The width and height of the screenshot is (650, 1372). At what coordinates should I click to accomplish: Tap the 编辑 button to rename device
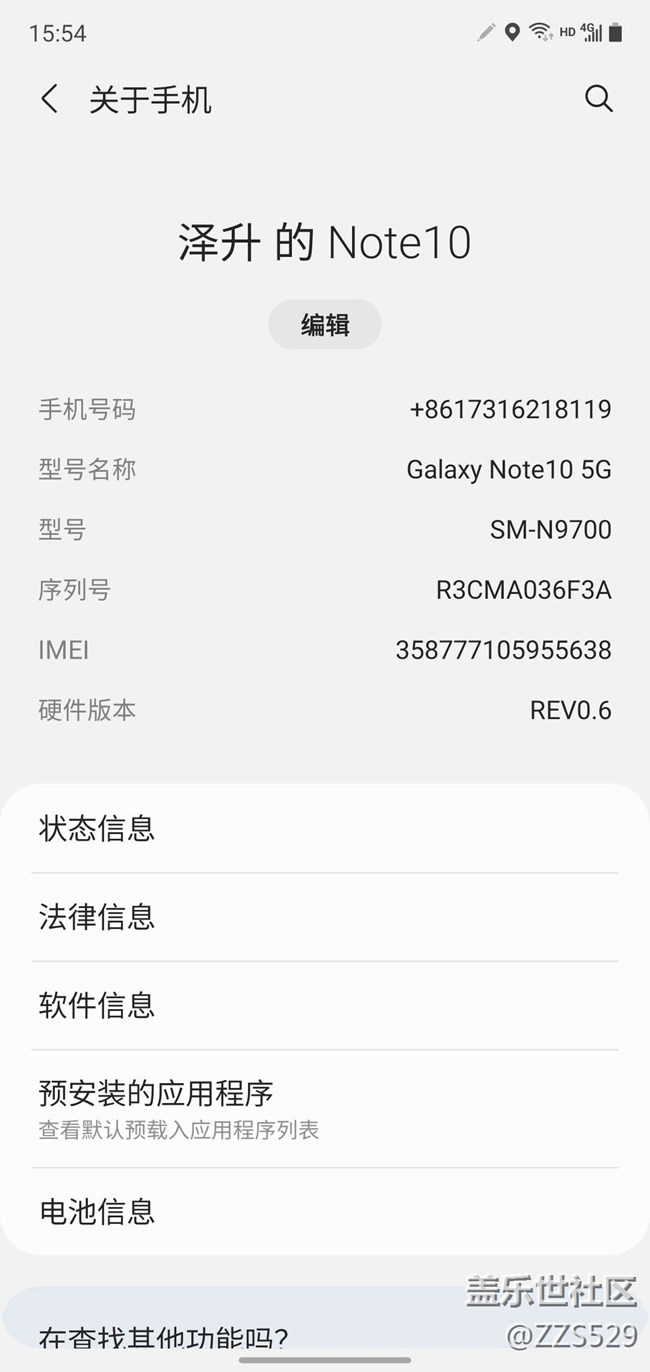[325, 325]
